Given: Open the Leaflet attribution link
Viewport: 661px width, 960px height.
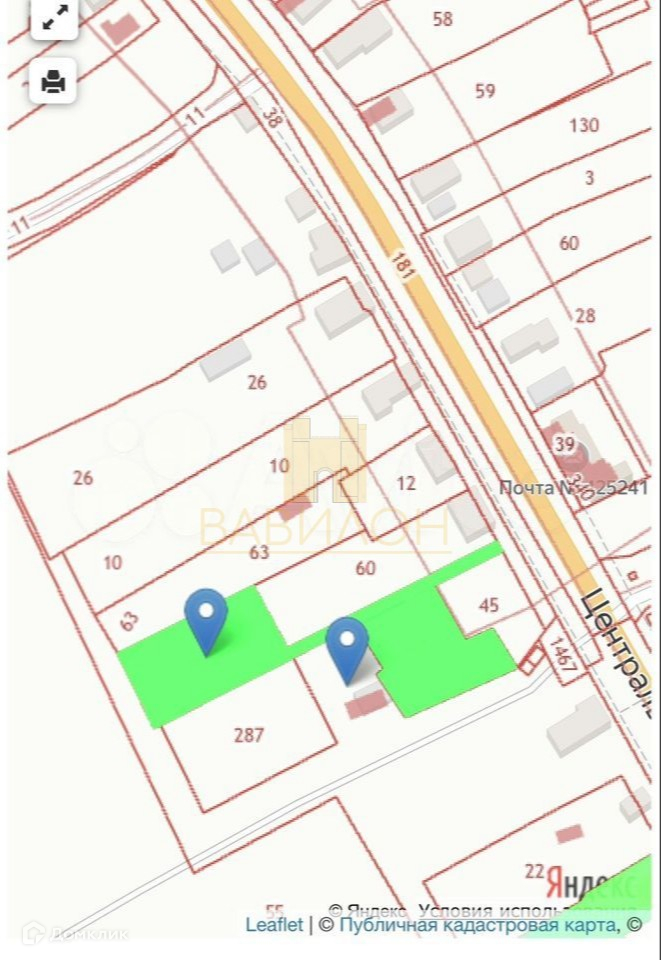Looking at the screenshot, I should pyautogui.click(x=274, y=925).
